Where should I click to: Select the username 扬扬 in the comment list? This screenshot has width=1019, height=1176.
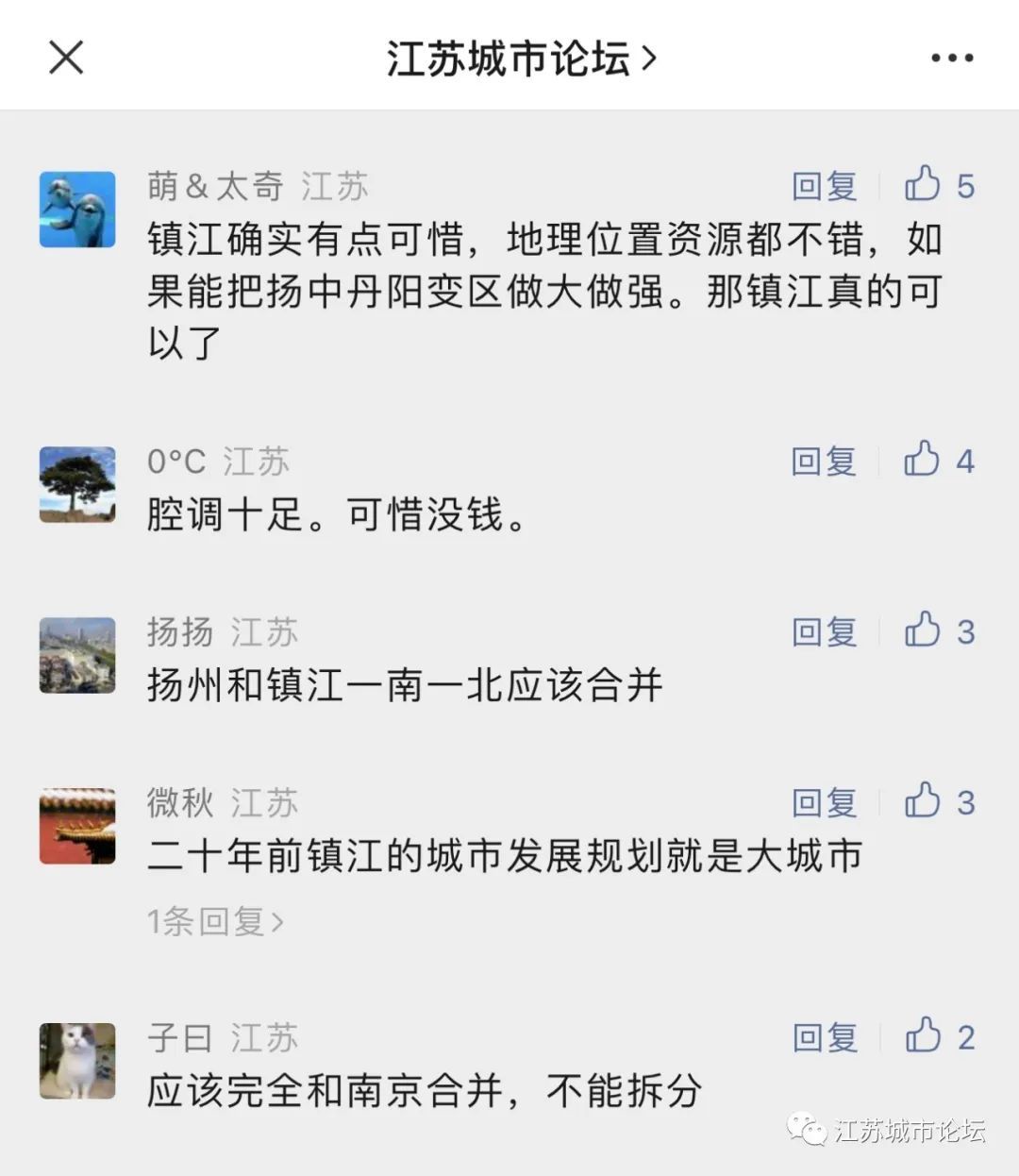click(x=179, y=633)
